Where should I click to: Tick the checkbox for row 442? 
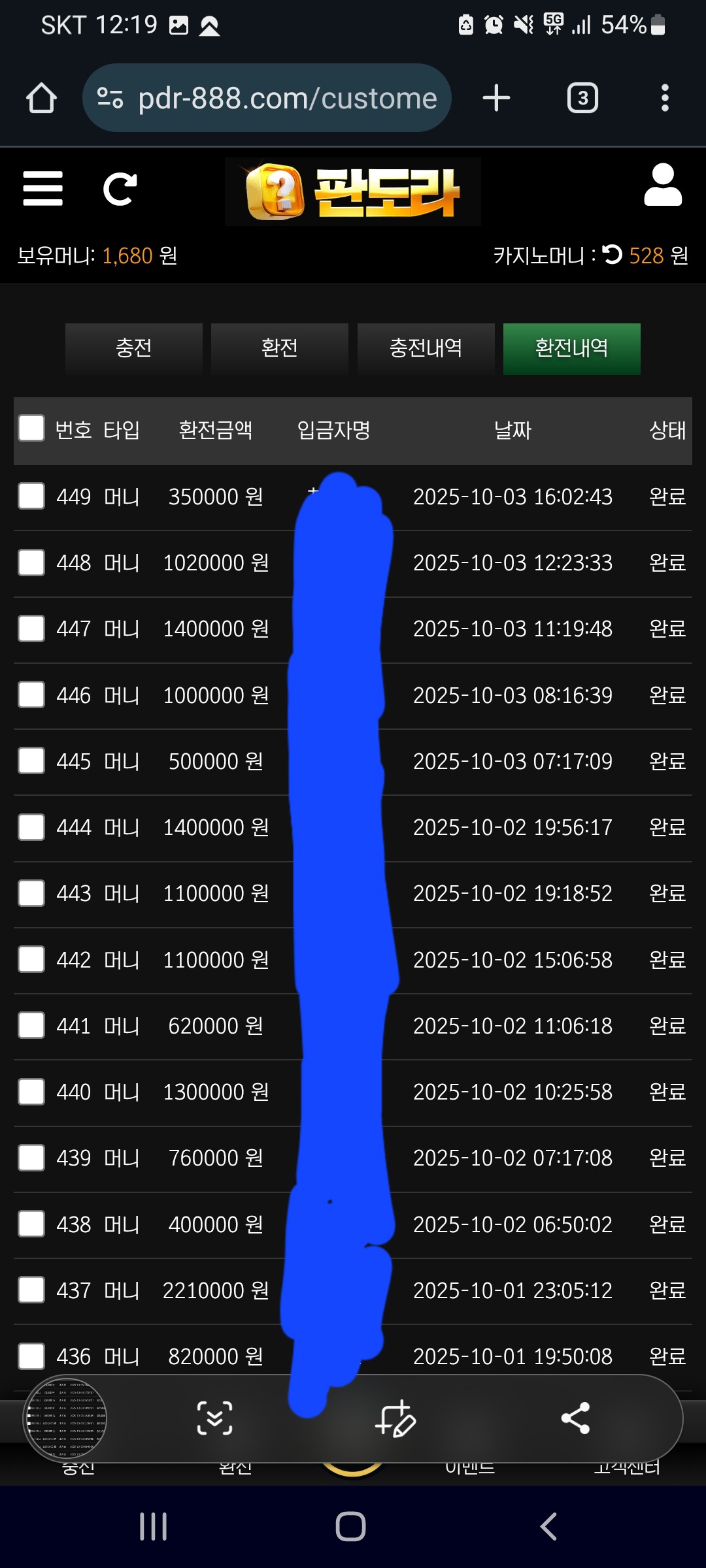point(31,959)
